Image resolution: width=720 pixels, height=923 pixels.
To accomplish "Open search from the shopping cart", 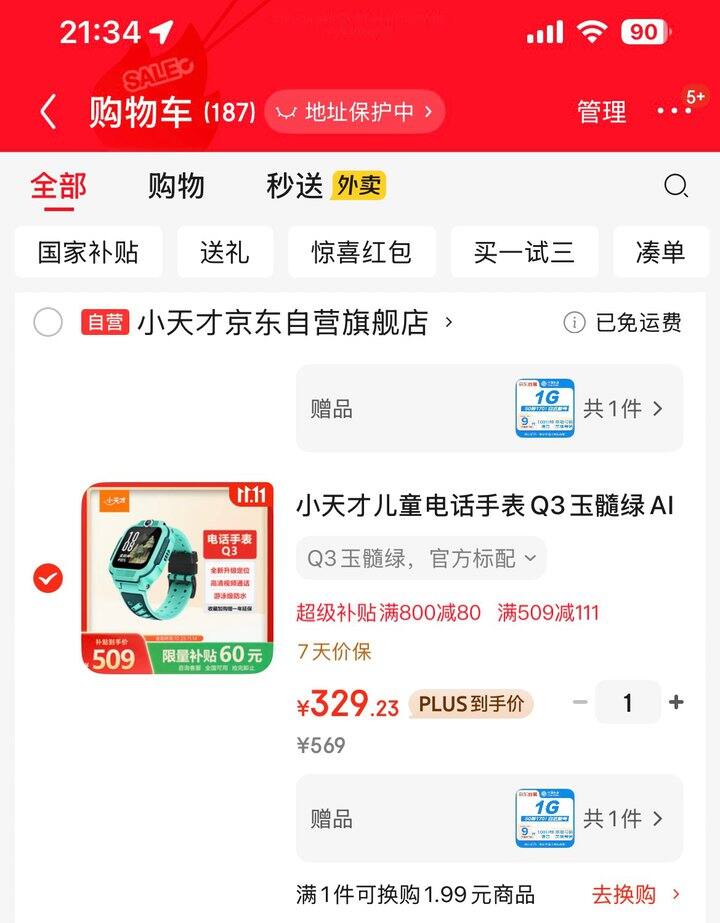I will point(676,186).
